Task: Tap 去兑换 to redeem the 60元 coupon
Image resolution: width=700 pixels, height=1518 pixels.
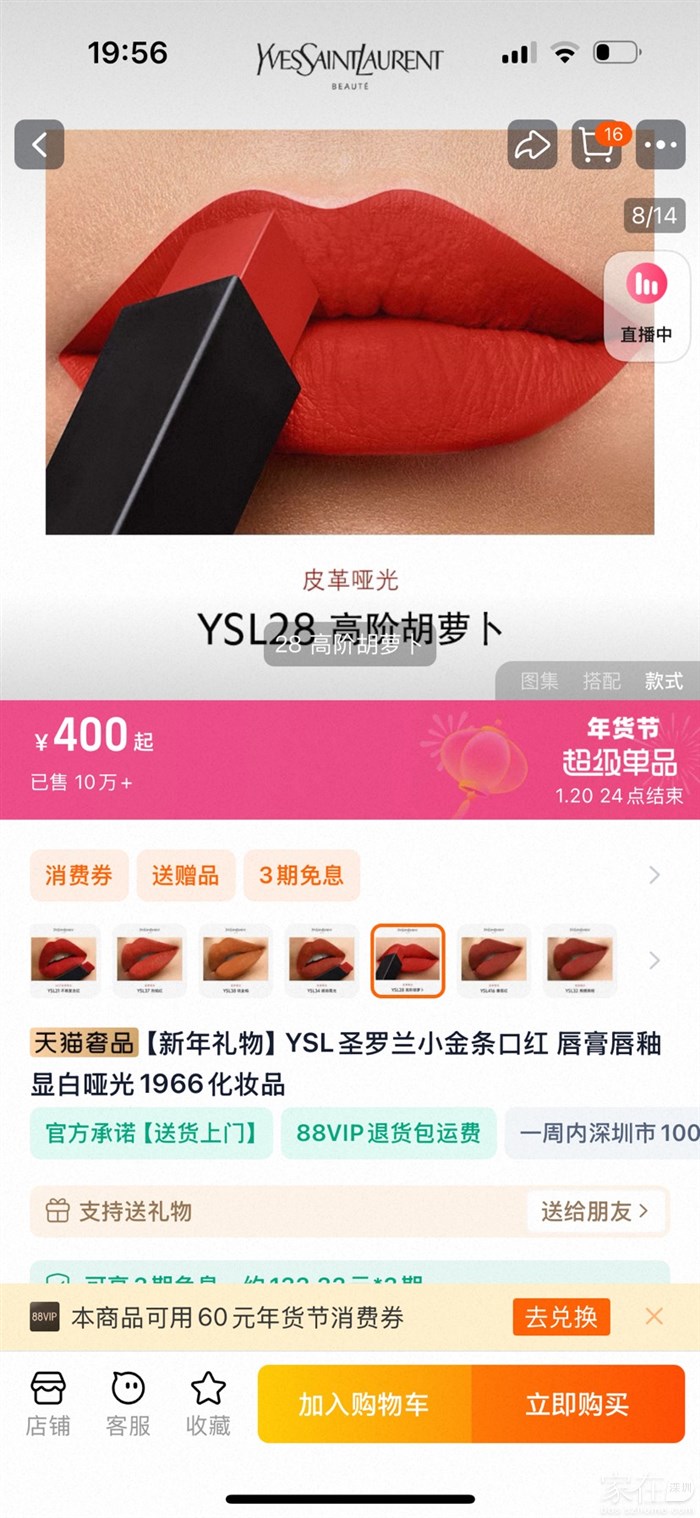Action: pos(561,1317)
